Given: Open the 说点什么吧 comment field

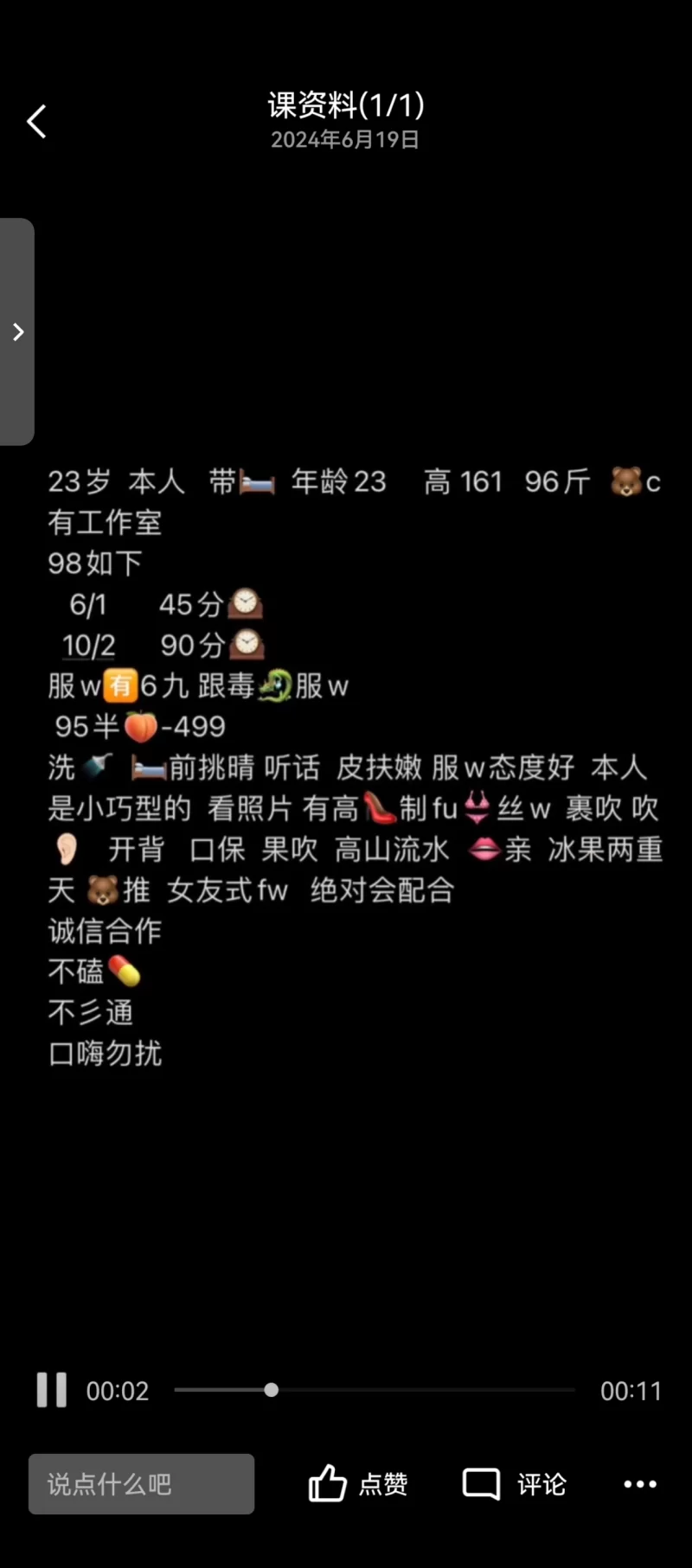Looking at the screenshot, I should 141,1484.
